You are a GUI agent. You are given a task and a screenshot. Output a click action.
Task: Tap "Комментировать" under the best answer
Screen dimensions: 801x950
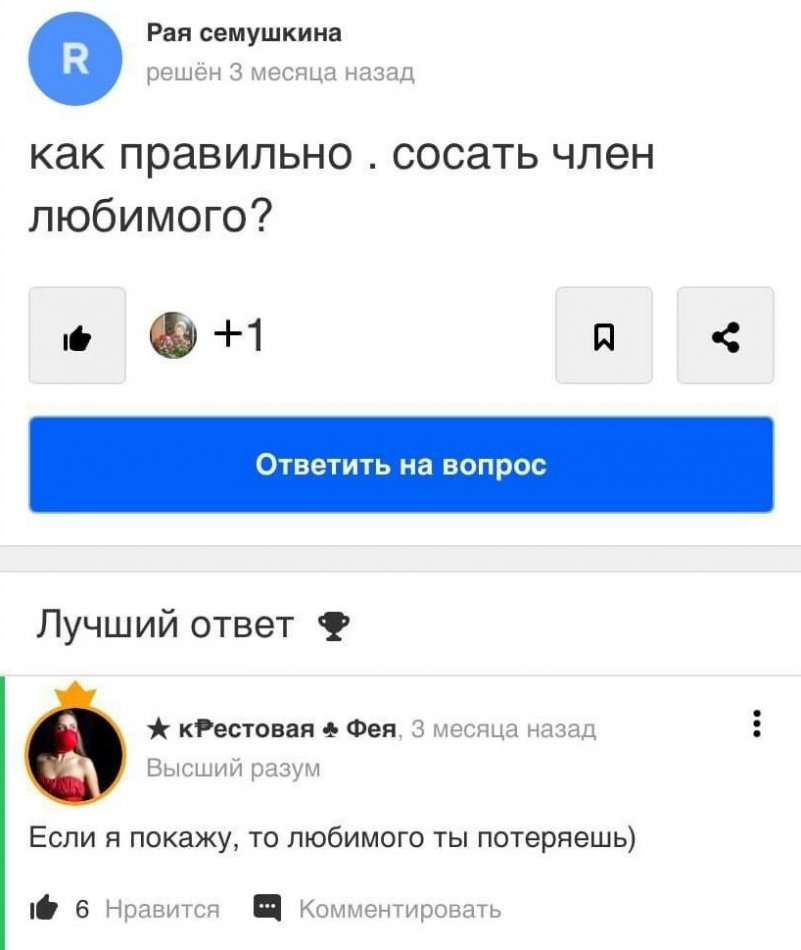click(x=400, y=908)
